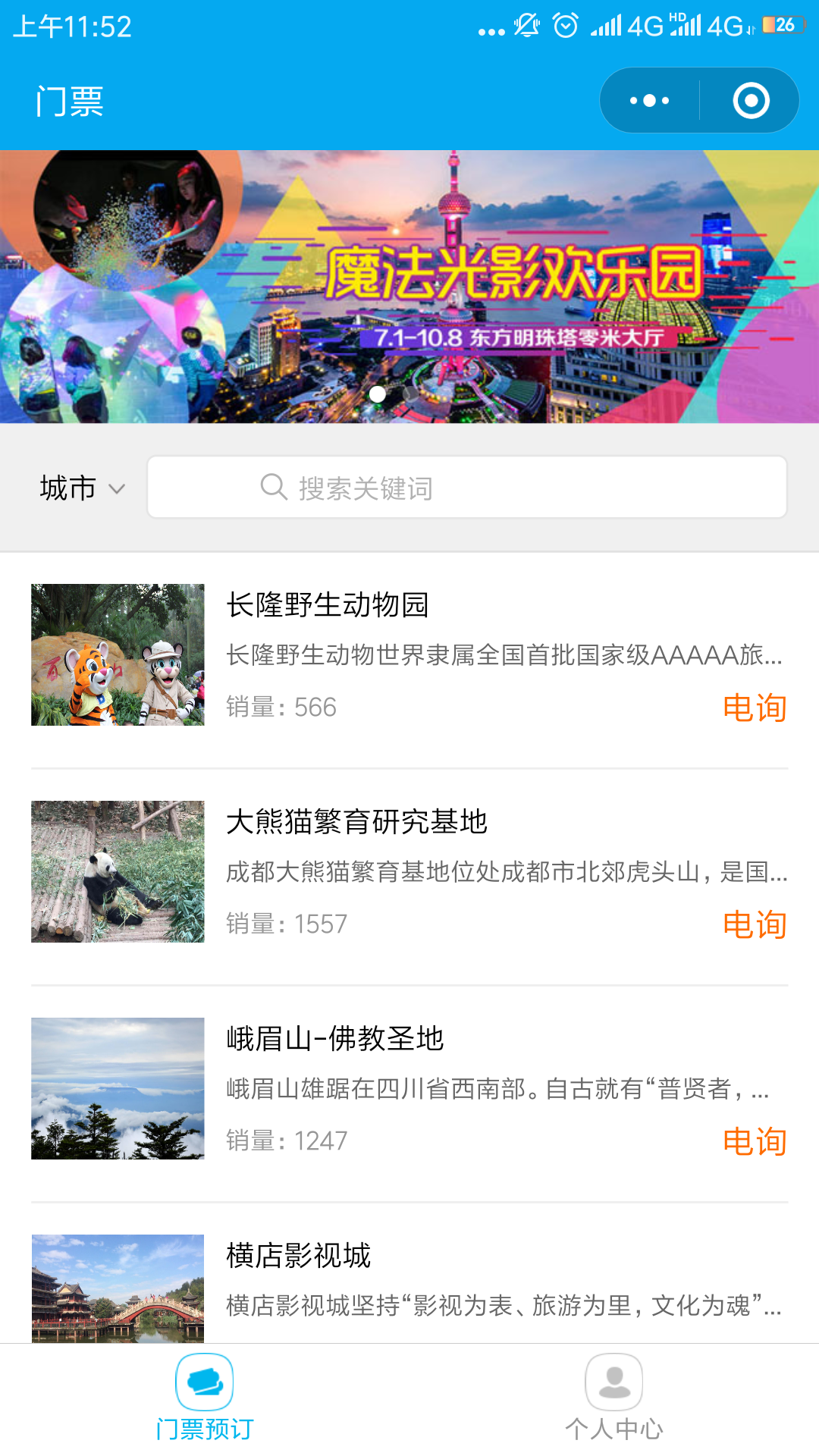
Task: Open the 大熊猫繁育研究基地 listing
Action: [356, 822]
